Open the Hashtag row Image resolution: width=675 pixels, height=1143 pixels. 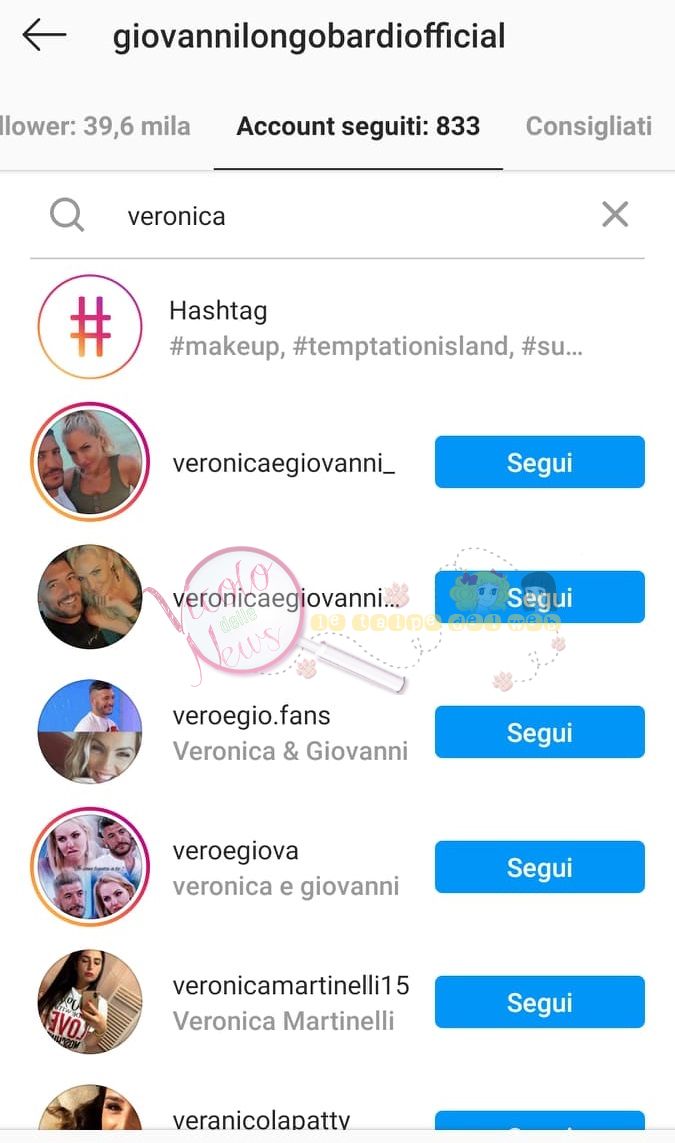[x=340, y=327]
